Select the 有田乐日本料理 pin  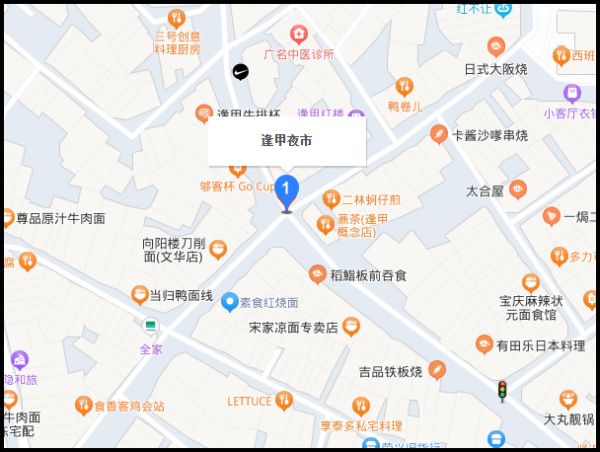(484, 345)
